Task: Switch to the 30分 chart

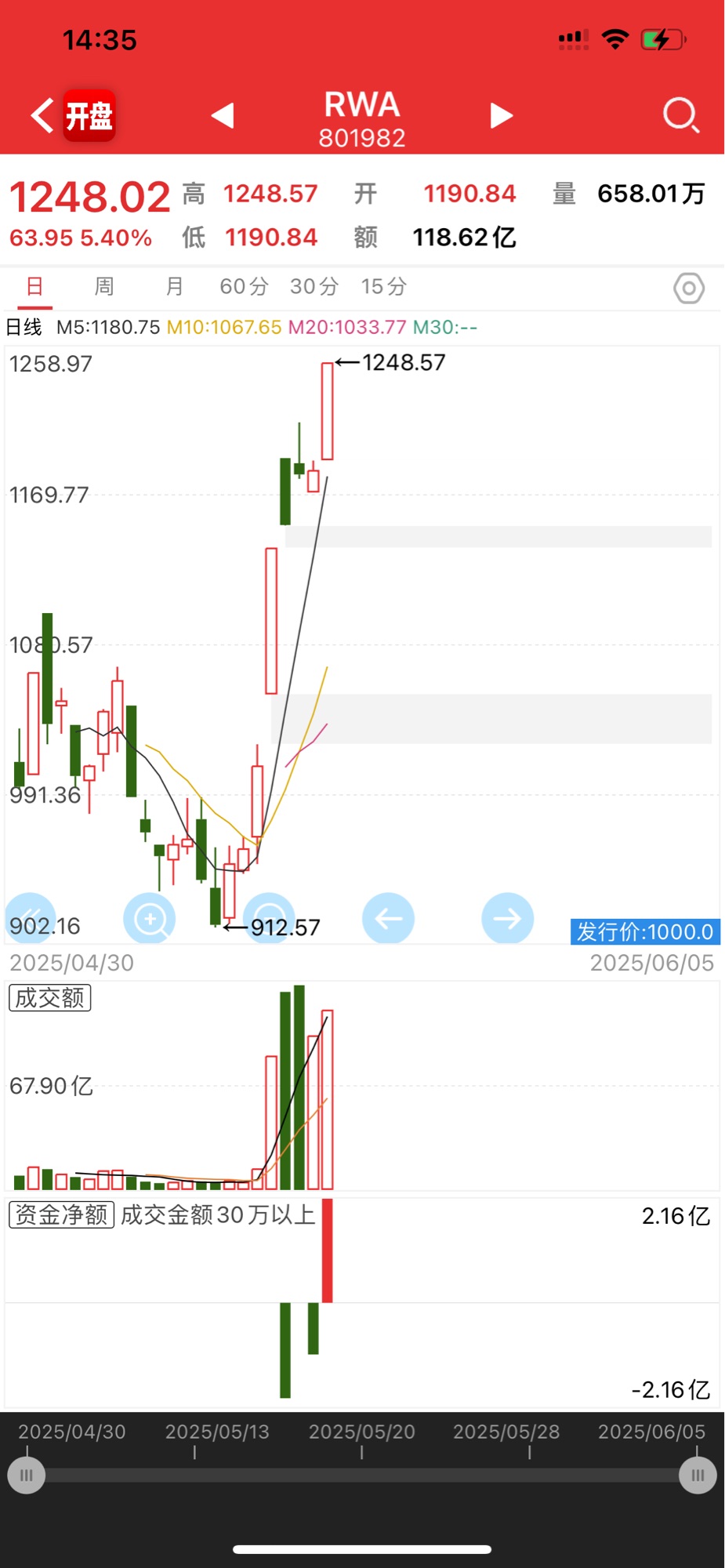Action: [314, 287]
